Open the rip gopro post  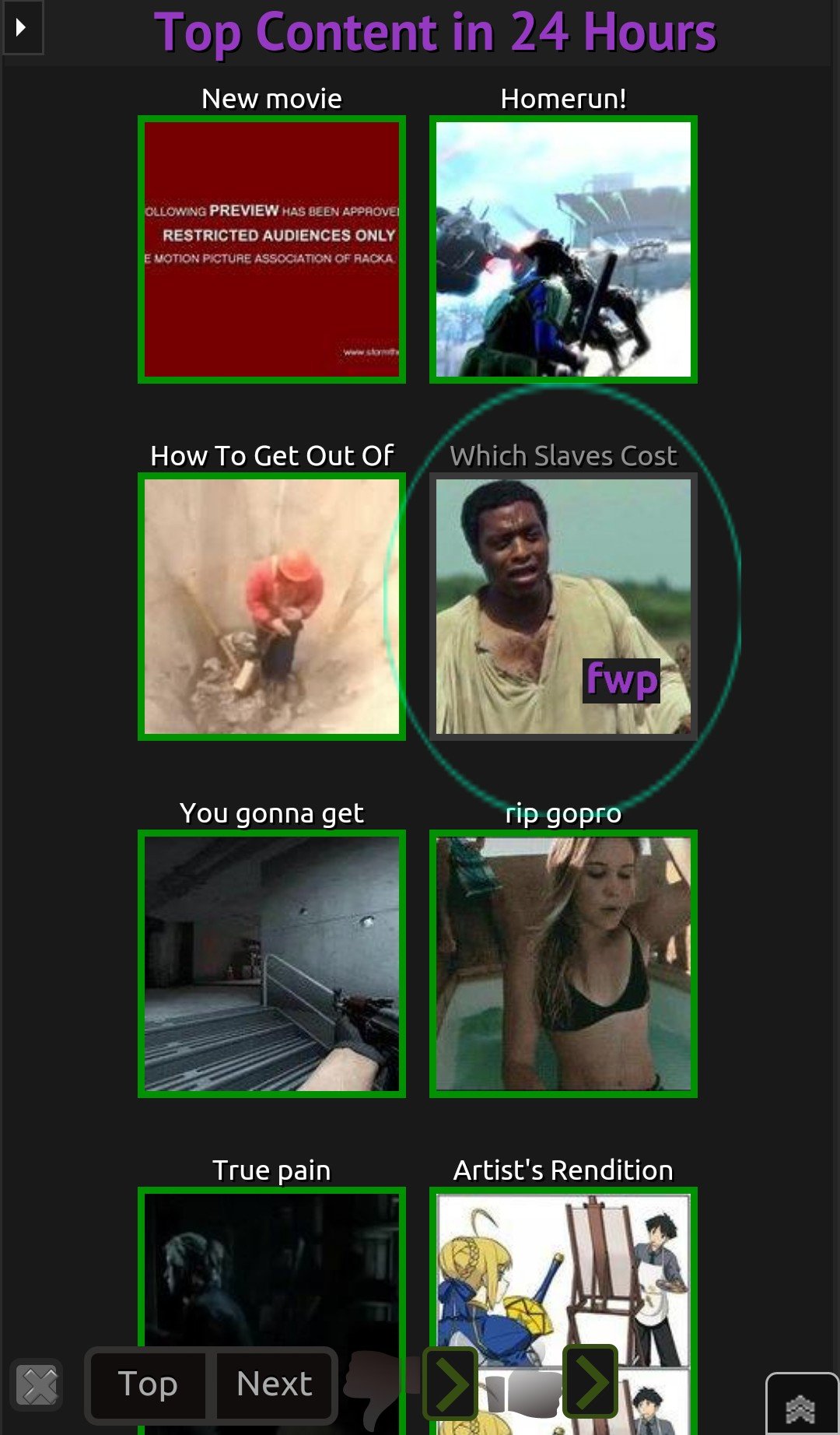pos(563,963)
